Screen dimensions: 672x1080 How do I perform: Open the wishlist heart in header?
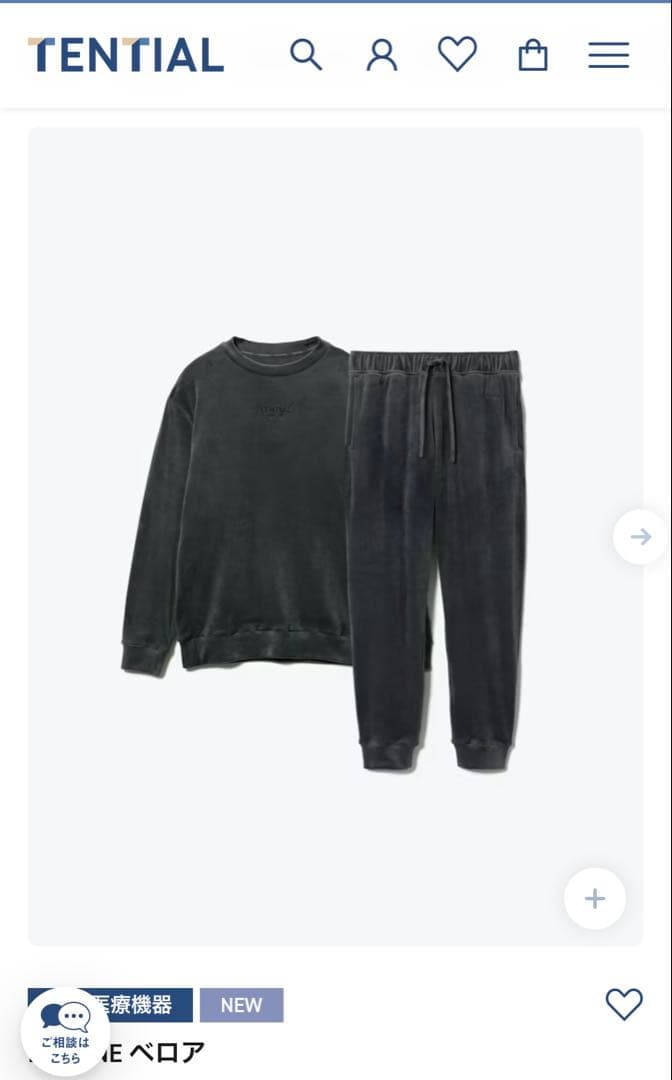pos(457,54)
